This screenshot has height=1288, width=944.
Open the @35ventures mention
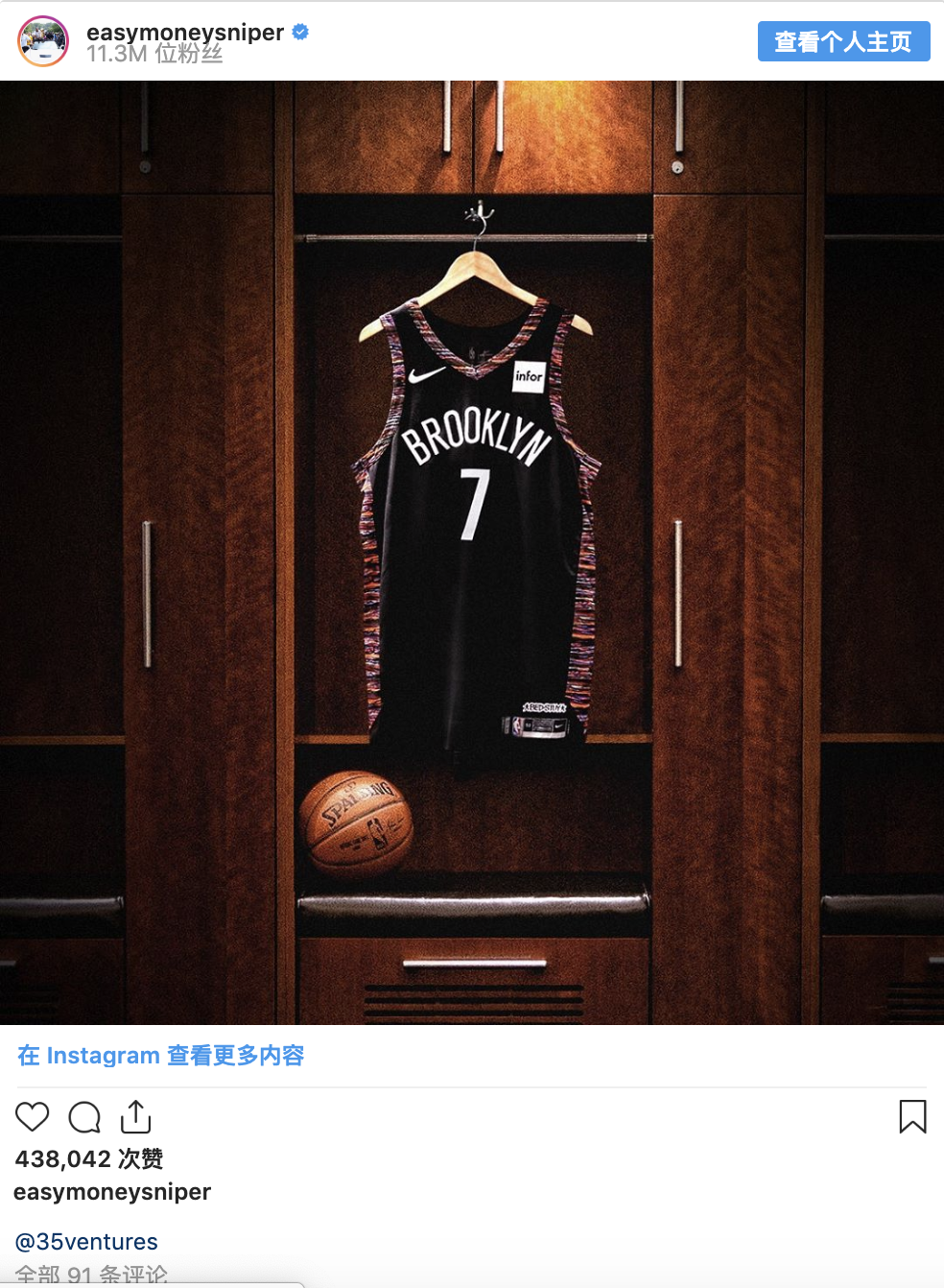(86, 1241)
